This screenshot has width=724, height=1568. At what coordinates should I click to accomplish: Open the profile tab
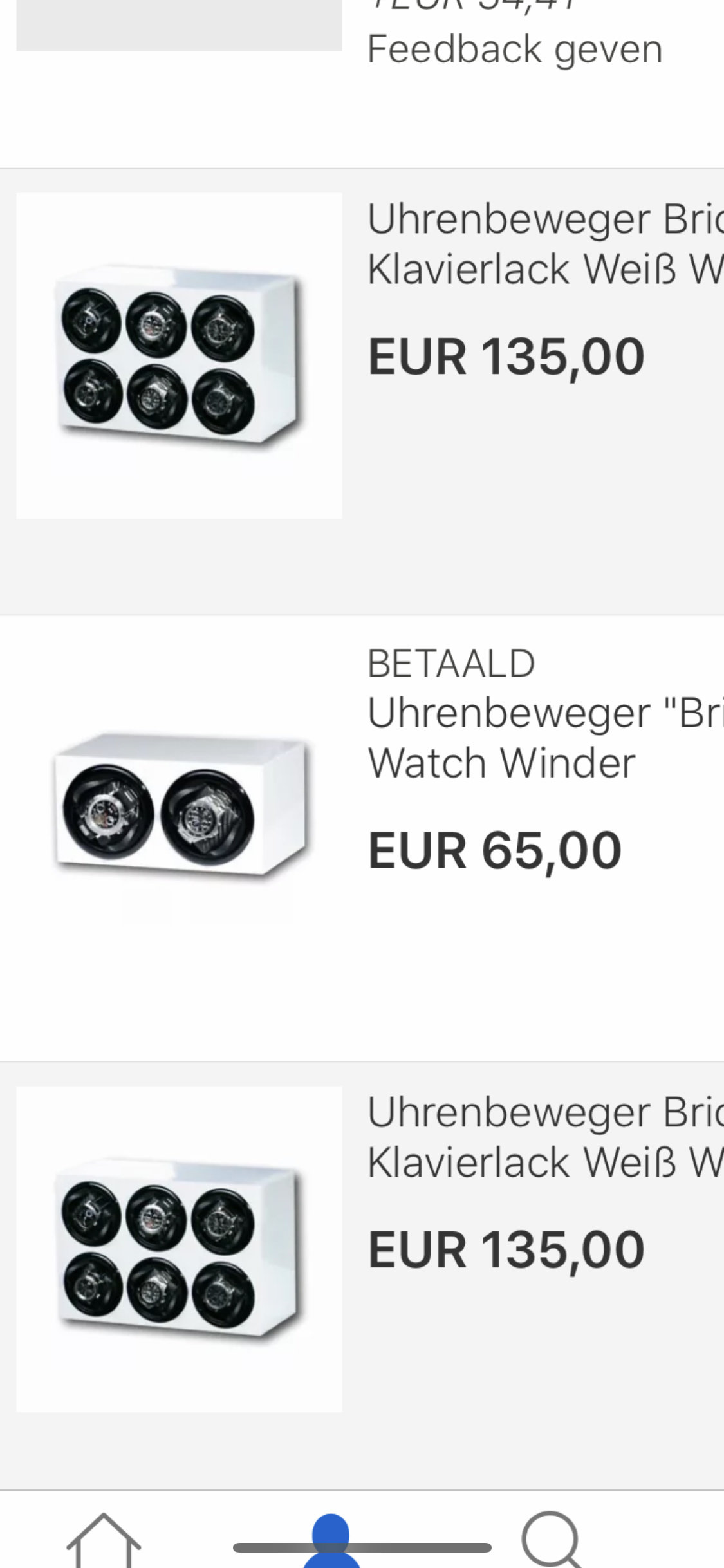pyautogui.click(x=331, y=1541)
